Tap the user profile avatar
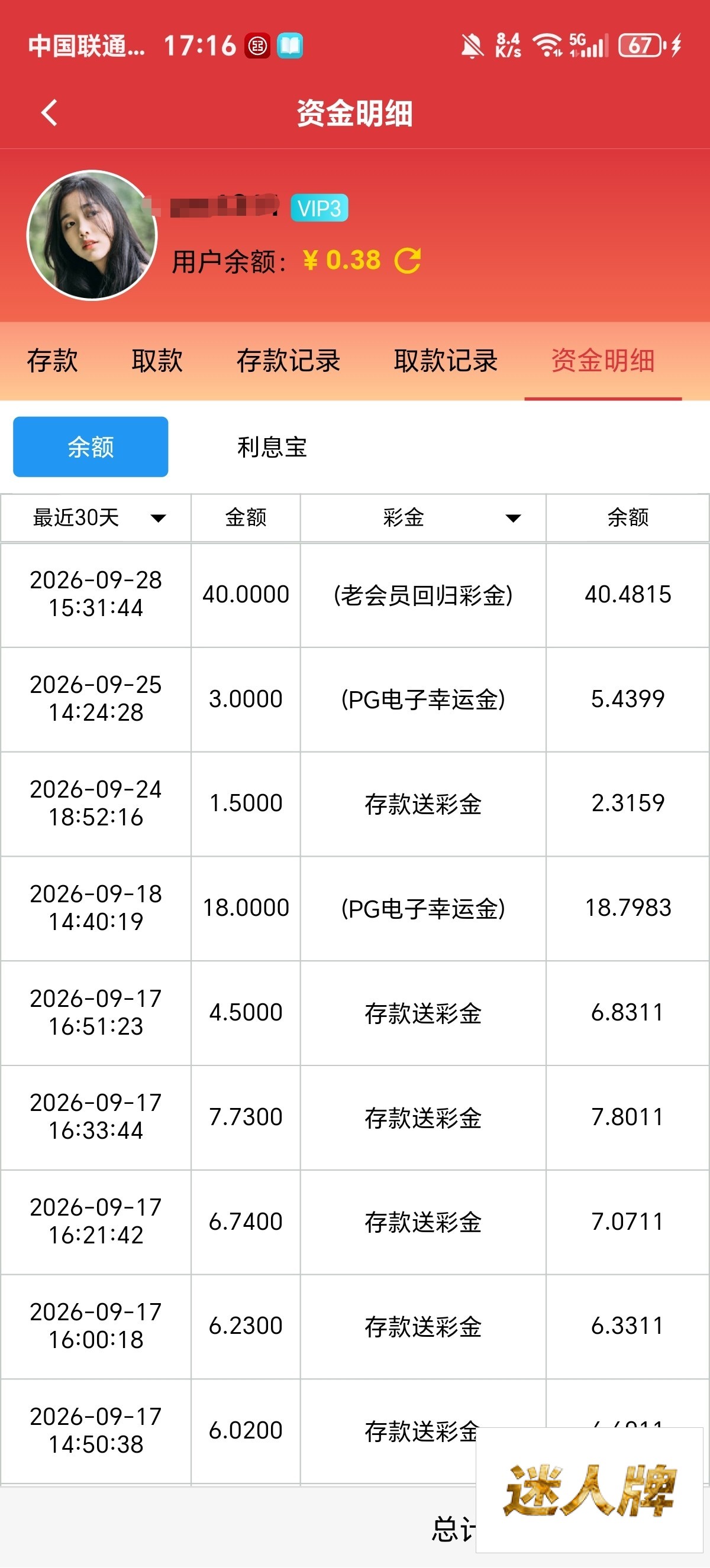 tap(92, 235)
